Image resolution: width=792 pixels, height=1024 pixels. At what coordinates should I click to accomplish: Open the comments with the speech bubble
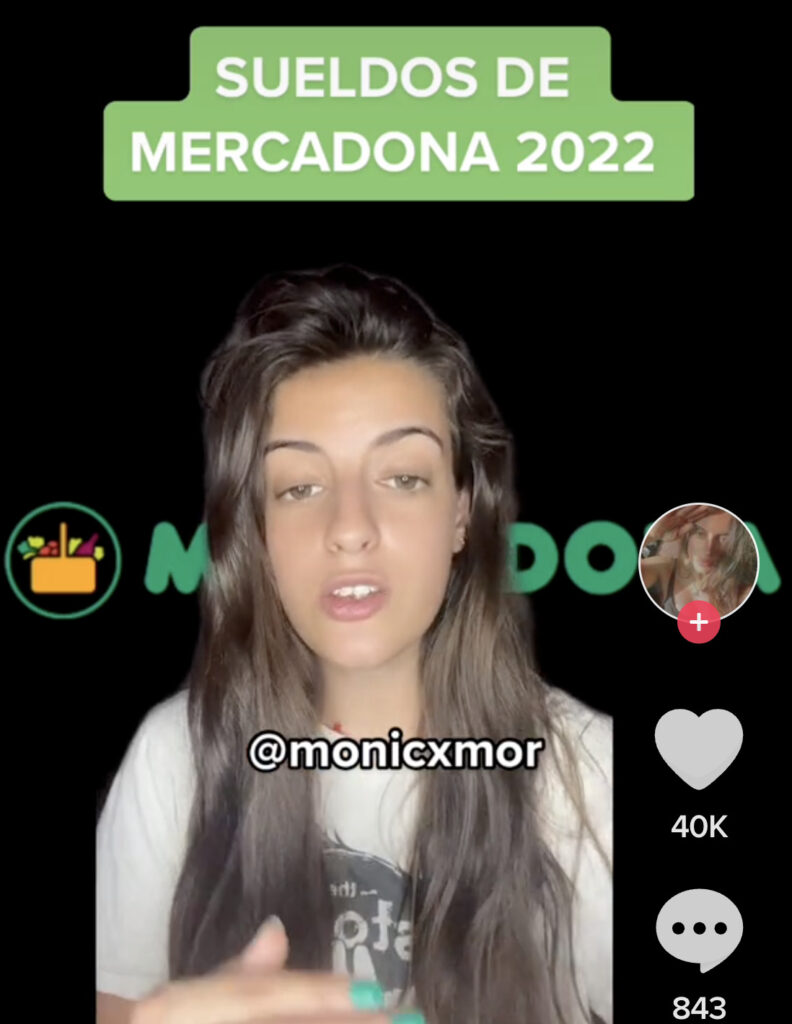[698, 929]
